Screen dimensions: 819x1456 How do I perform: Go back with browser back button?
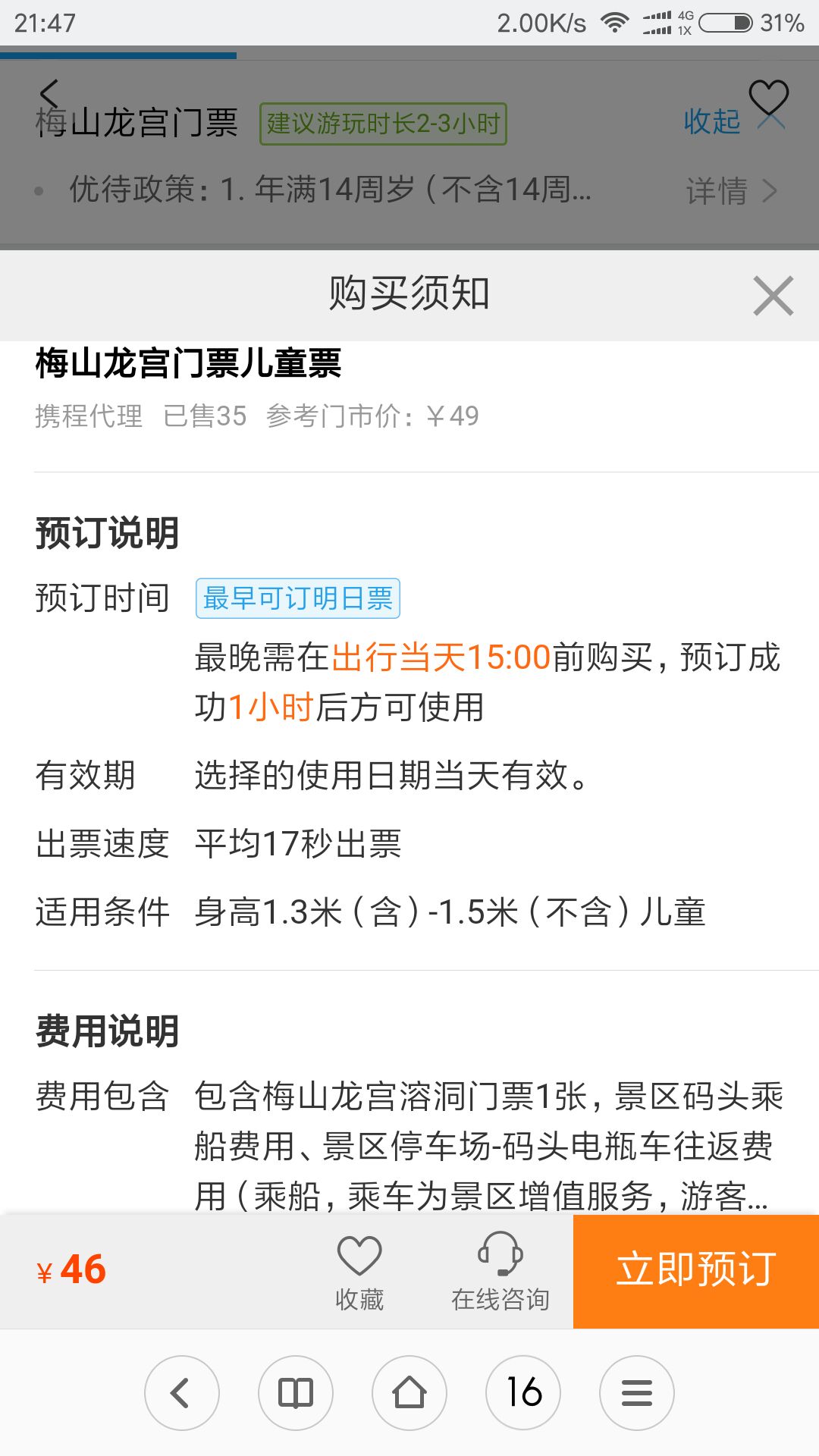tap(181, 1393)
